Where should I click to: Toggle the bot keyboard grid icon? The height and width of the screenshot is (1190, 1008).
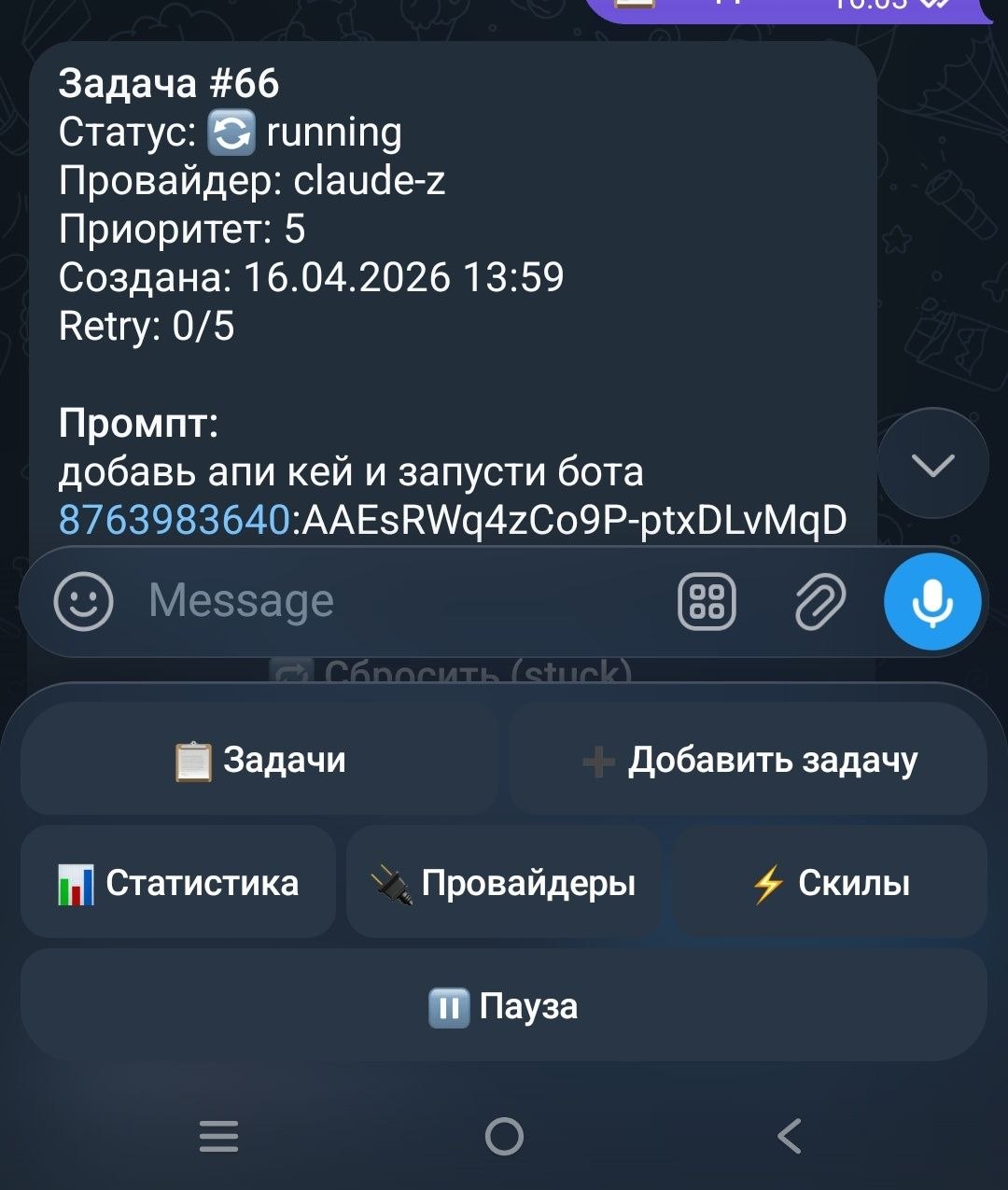[707, 601]
